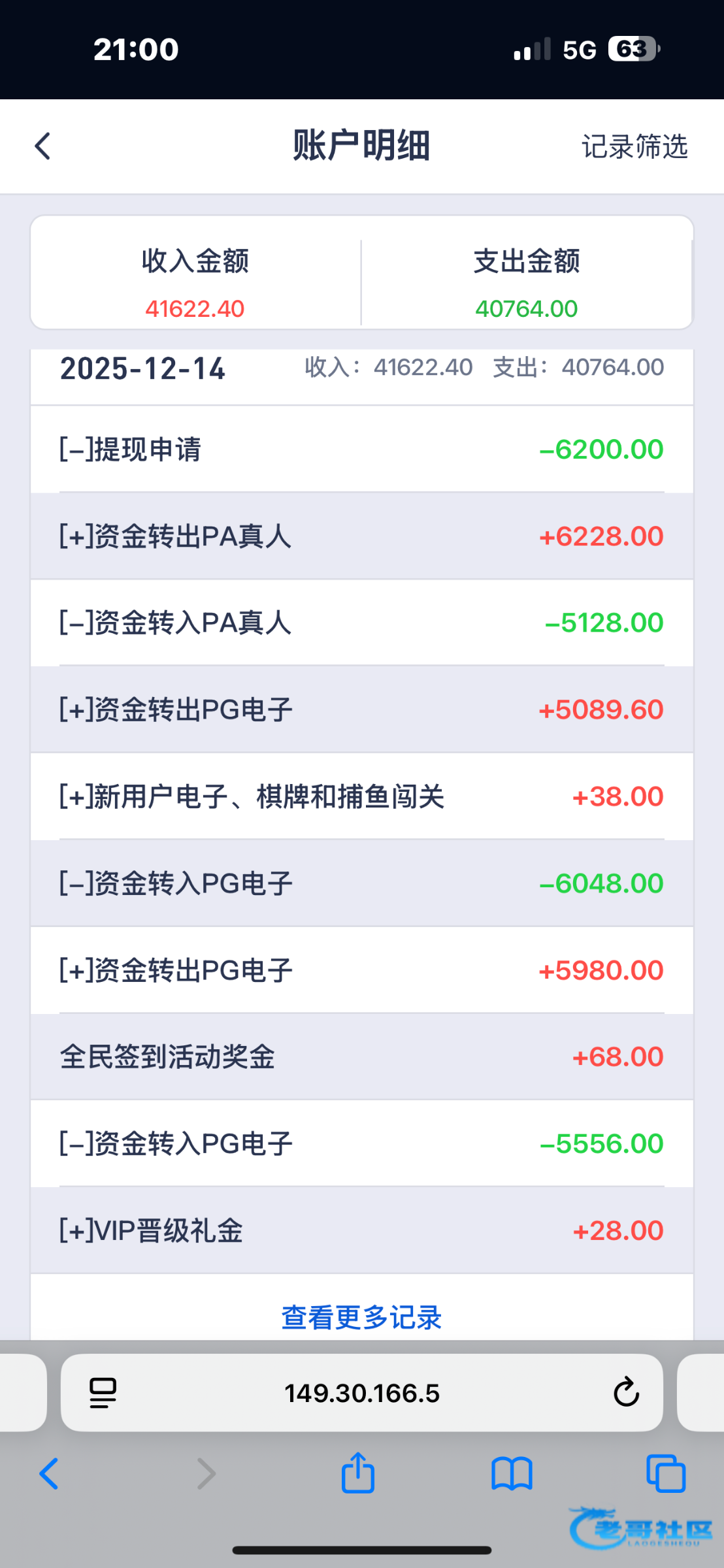Tap 查看更多记录 to load more records
This screenshot has height=1568, width=724.
point(361,1317)
